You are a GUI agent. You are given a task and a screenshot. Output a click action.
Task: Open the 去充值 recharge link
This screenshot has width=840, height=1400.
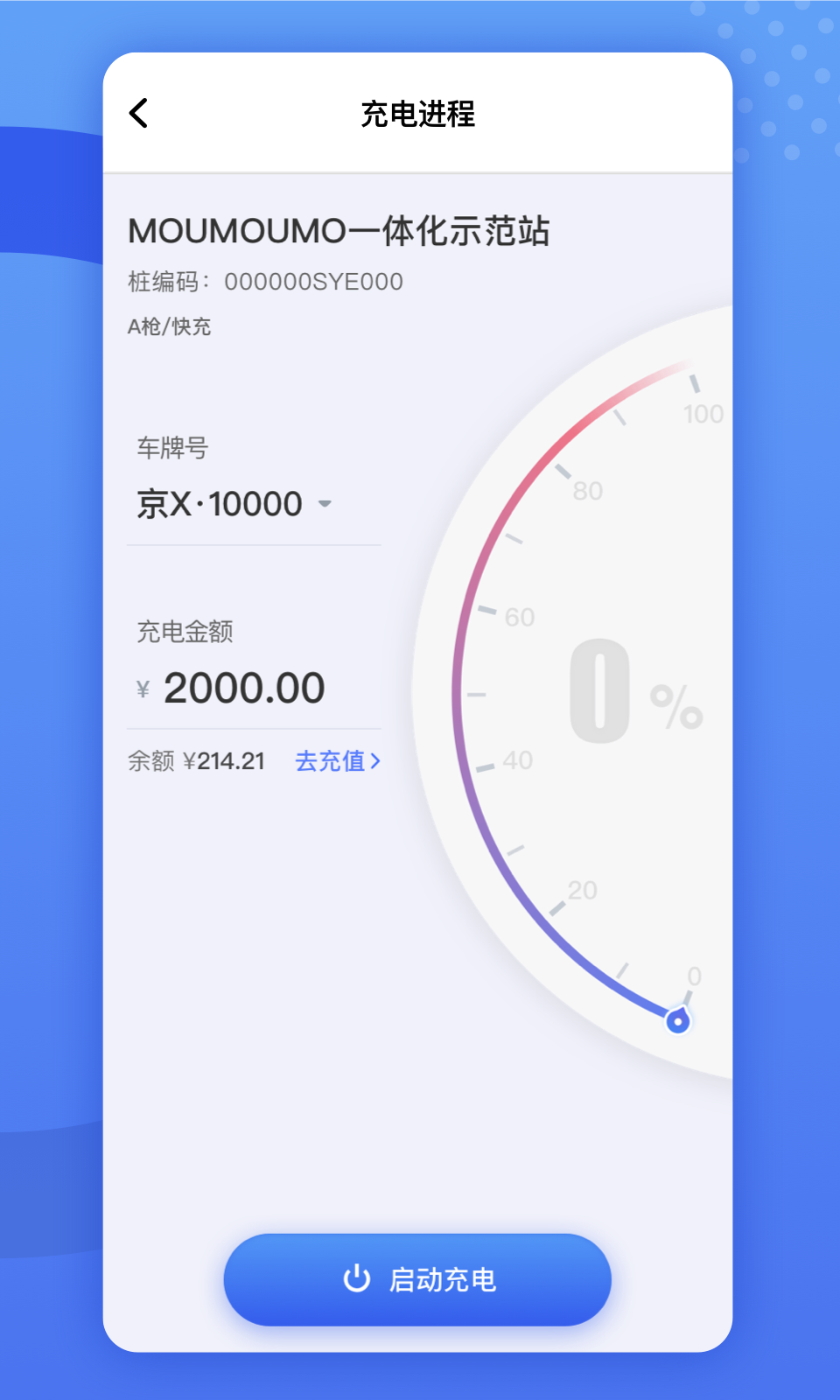tap(338, 761)
